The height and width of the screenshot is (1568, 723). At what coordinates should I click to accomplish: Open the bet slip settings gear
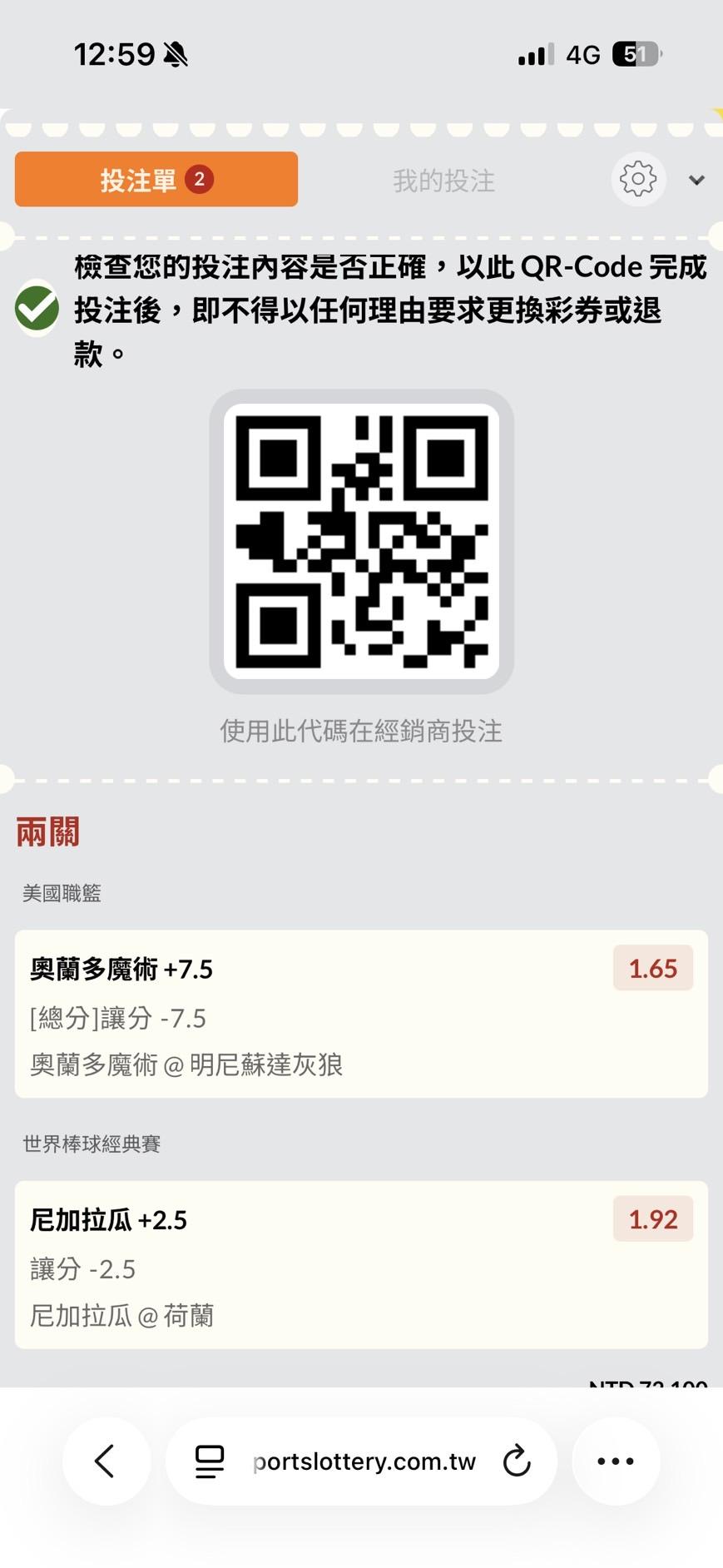click(638, 179)
